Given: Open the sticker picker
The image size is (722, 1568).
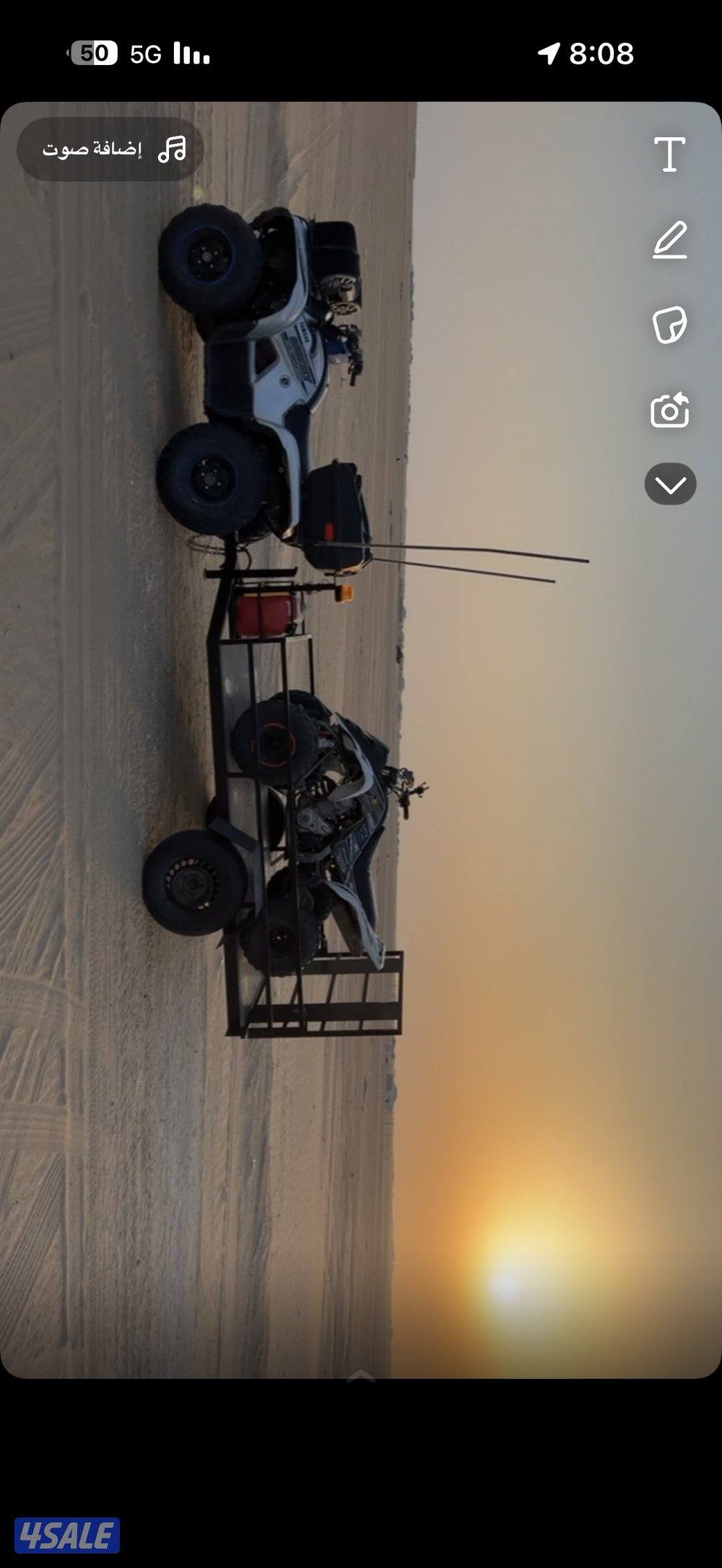Looking at the screenshot, I should (669, 325).
